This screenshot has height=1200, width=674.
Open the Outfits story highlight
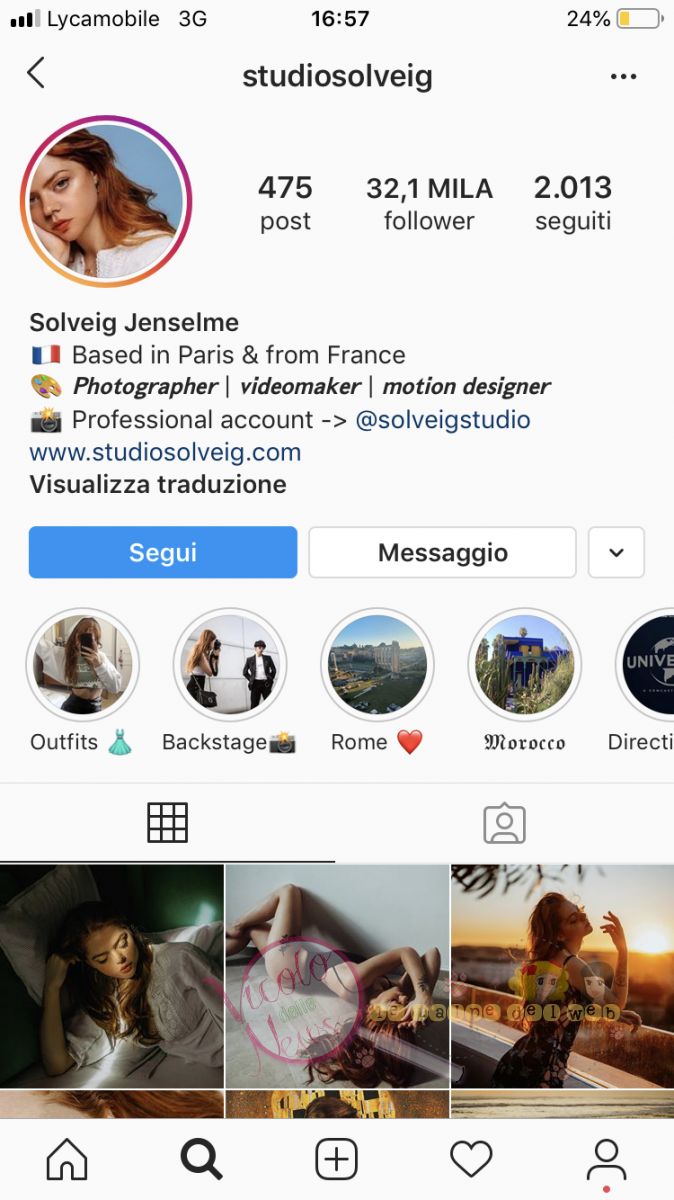(x=82, y=665)
